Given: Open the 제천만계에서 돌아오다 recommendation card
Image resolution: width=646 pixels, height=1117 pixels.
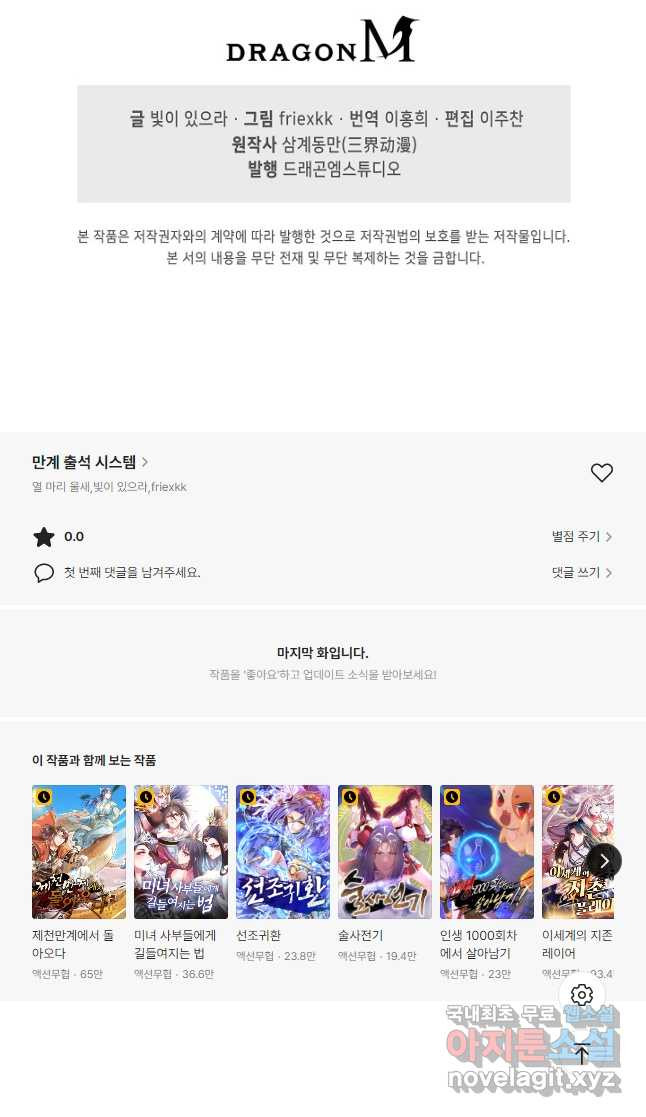Looking at the screenshot, I should pyautogui.click(x=79, y=852).
